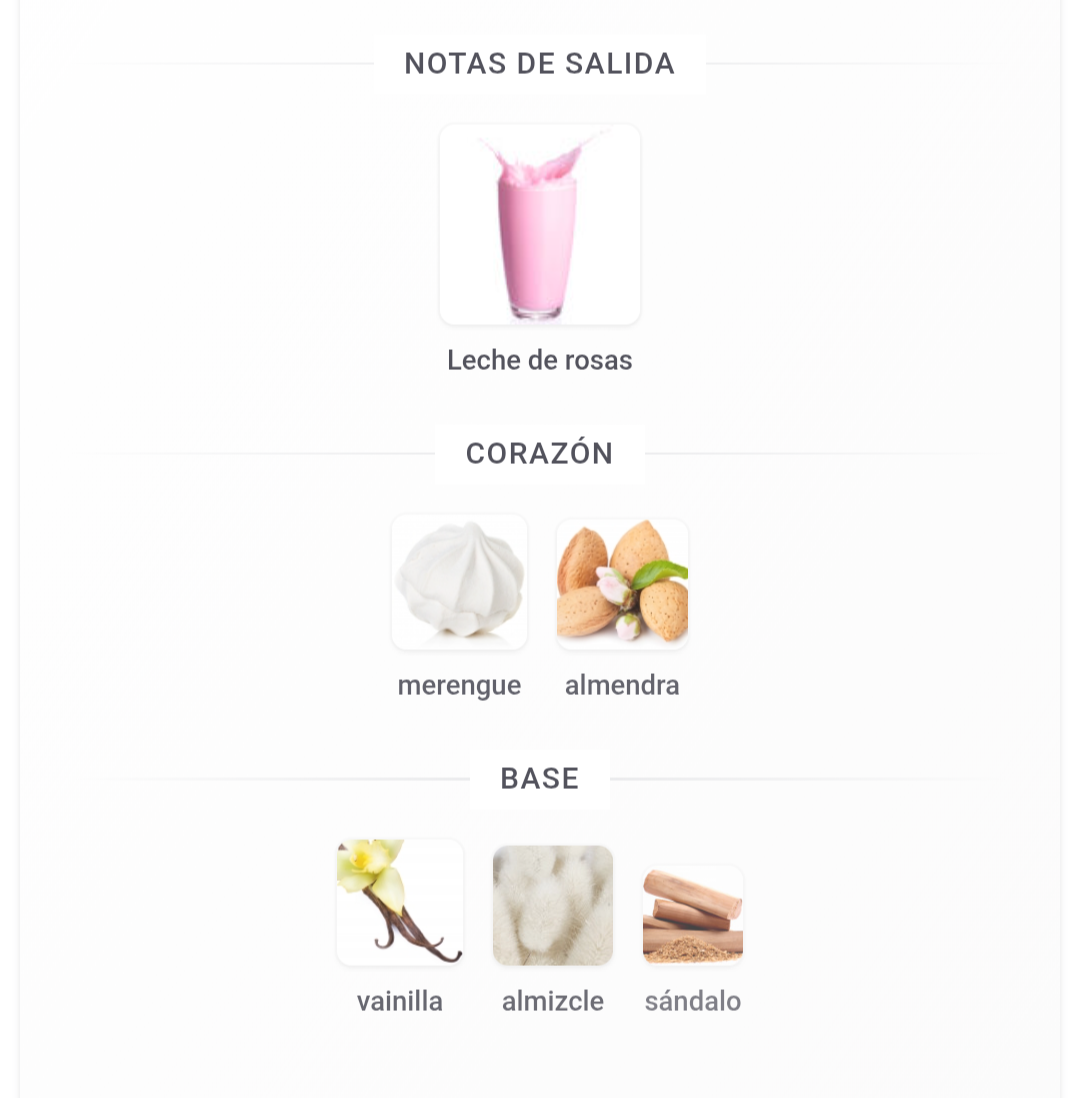This screenshot has width=1080, height=1098.
Task: Show the sándalo note page
Action: 693,915
